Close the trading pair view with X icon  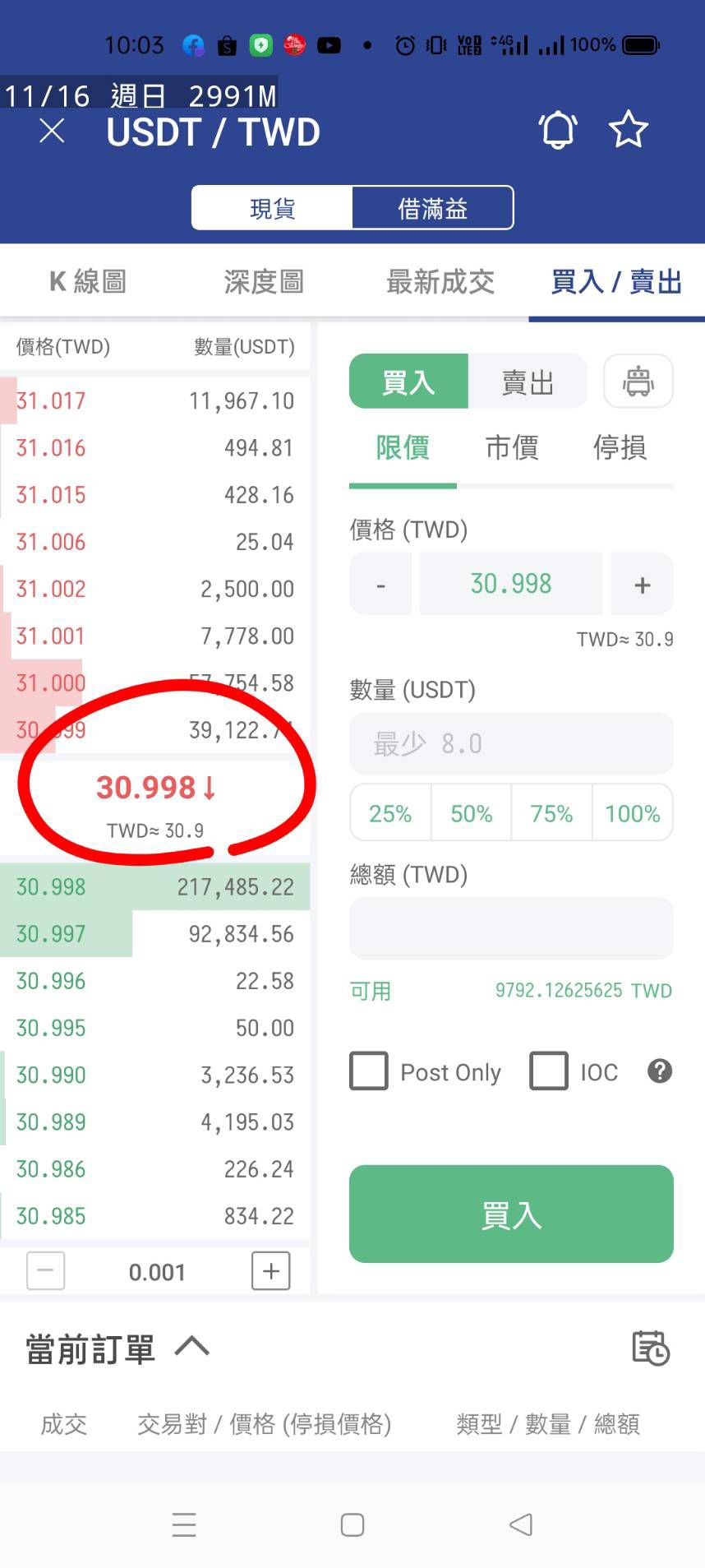(51, 130)
